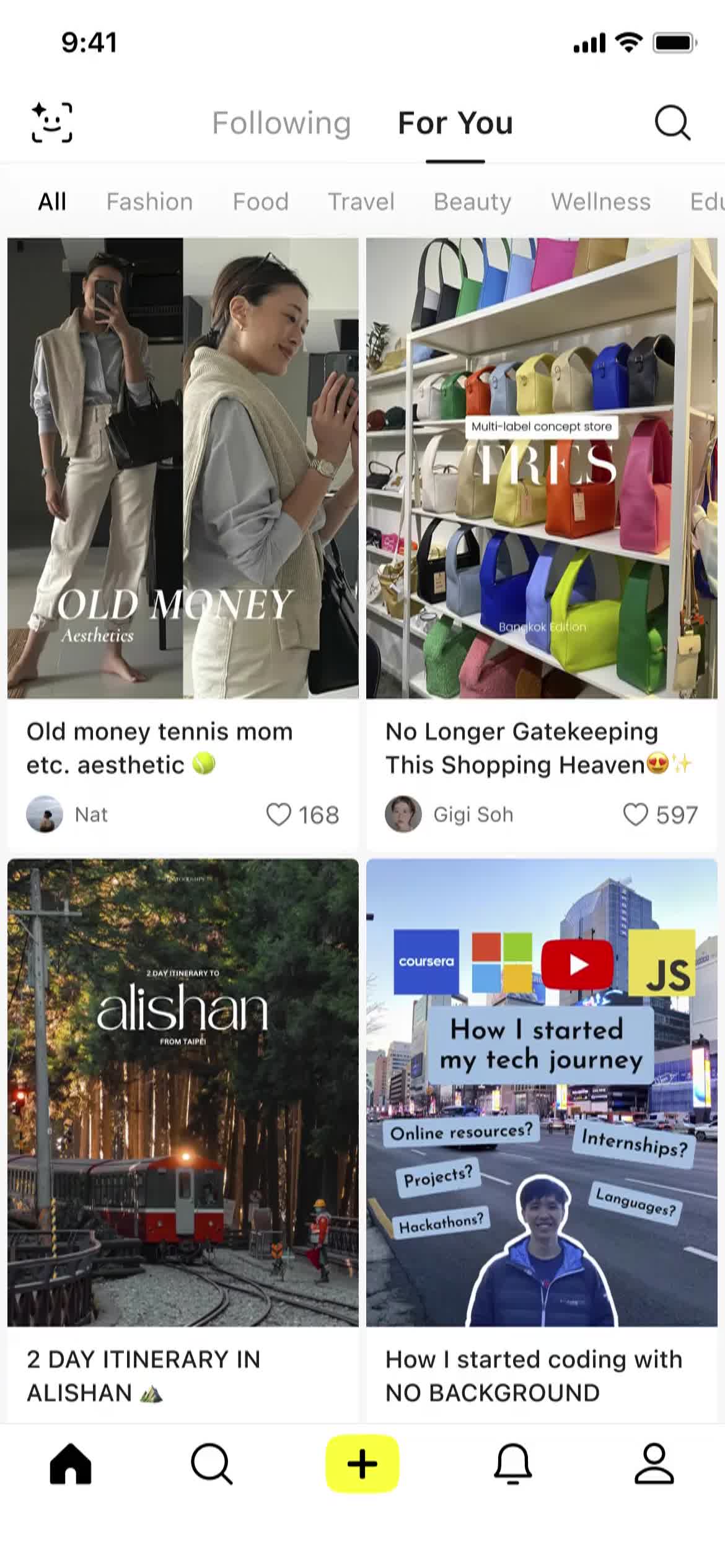The image size is (725, 1568).
Task: Like Gigi Soh's shopping post
Action: [x=635, y=814]
